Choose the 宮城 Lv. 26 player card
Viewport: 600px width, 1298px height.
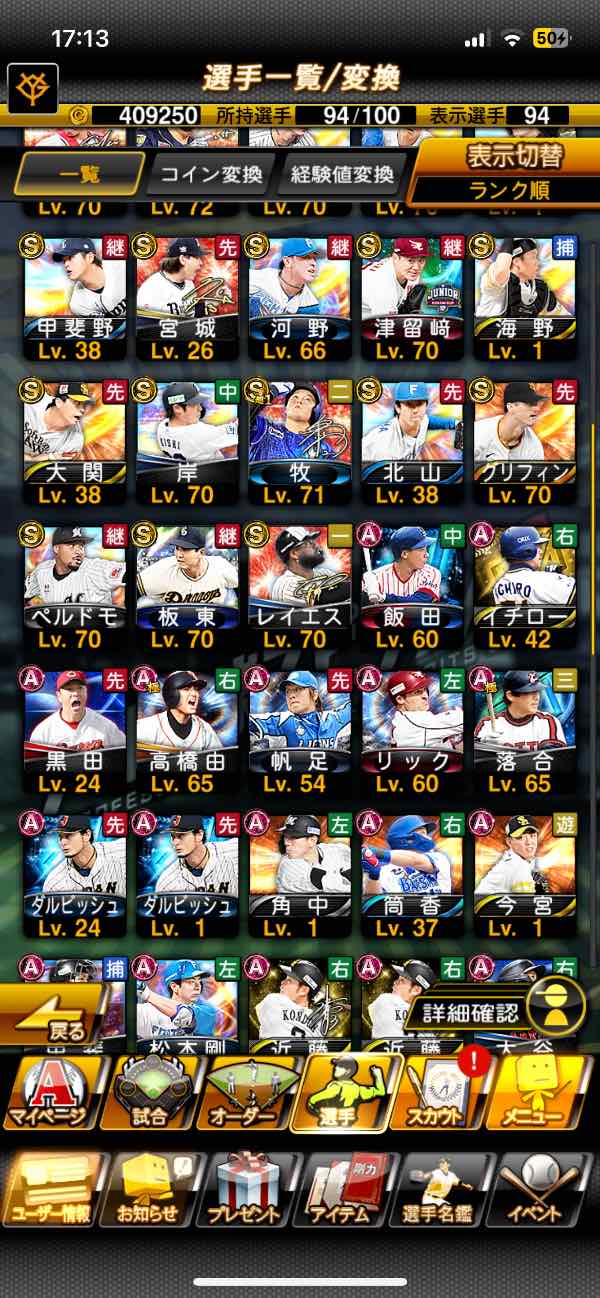tap(187, 297)
